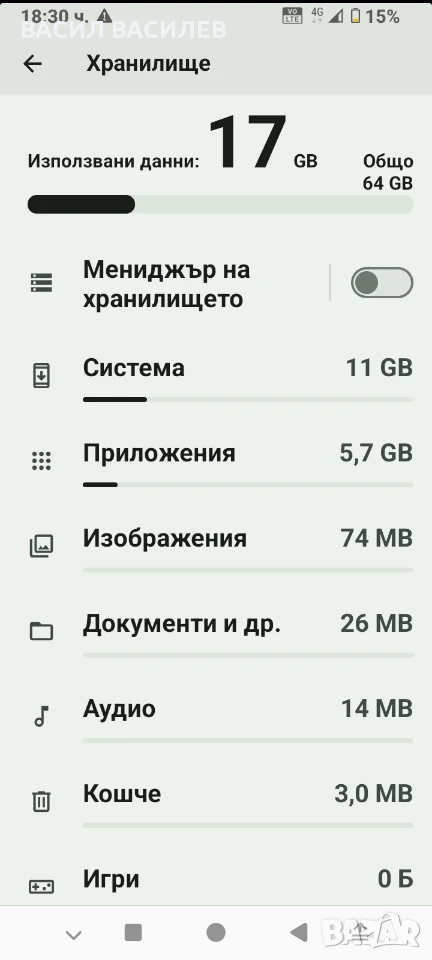
Task: Go back using the top arrow
Action: point(32,64)
